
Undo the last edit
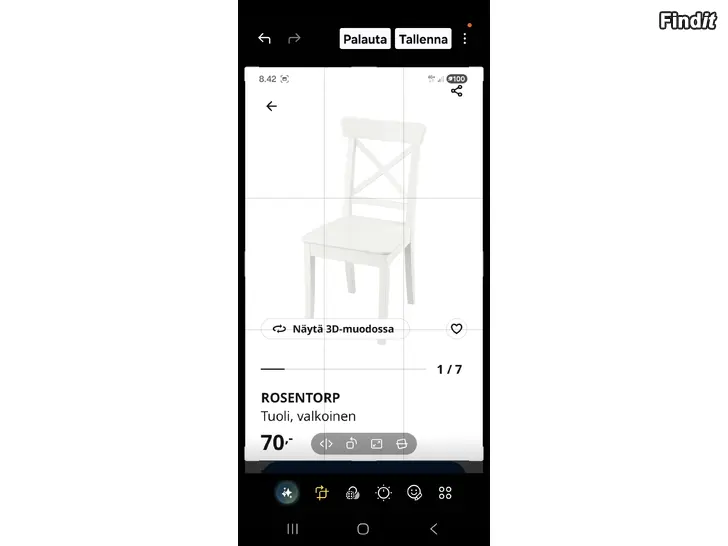264,39
